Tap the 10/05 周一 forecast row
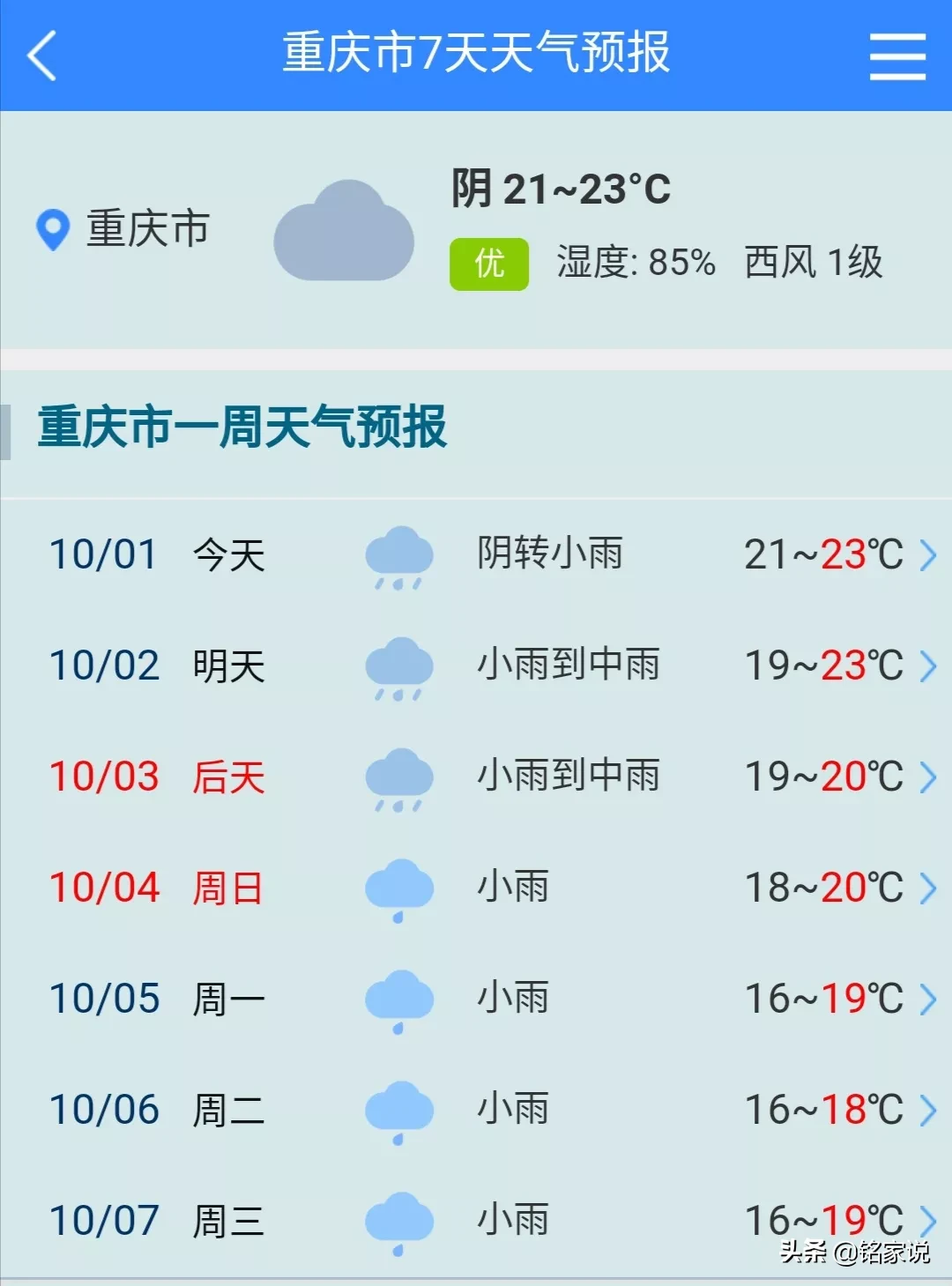This screenshot has width=952, height=1286. (x=476, y=1000)
